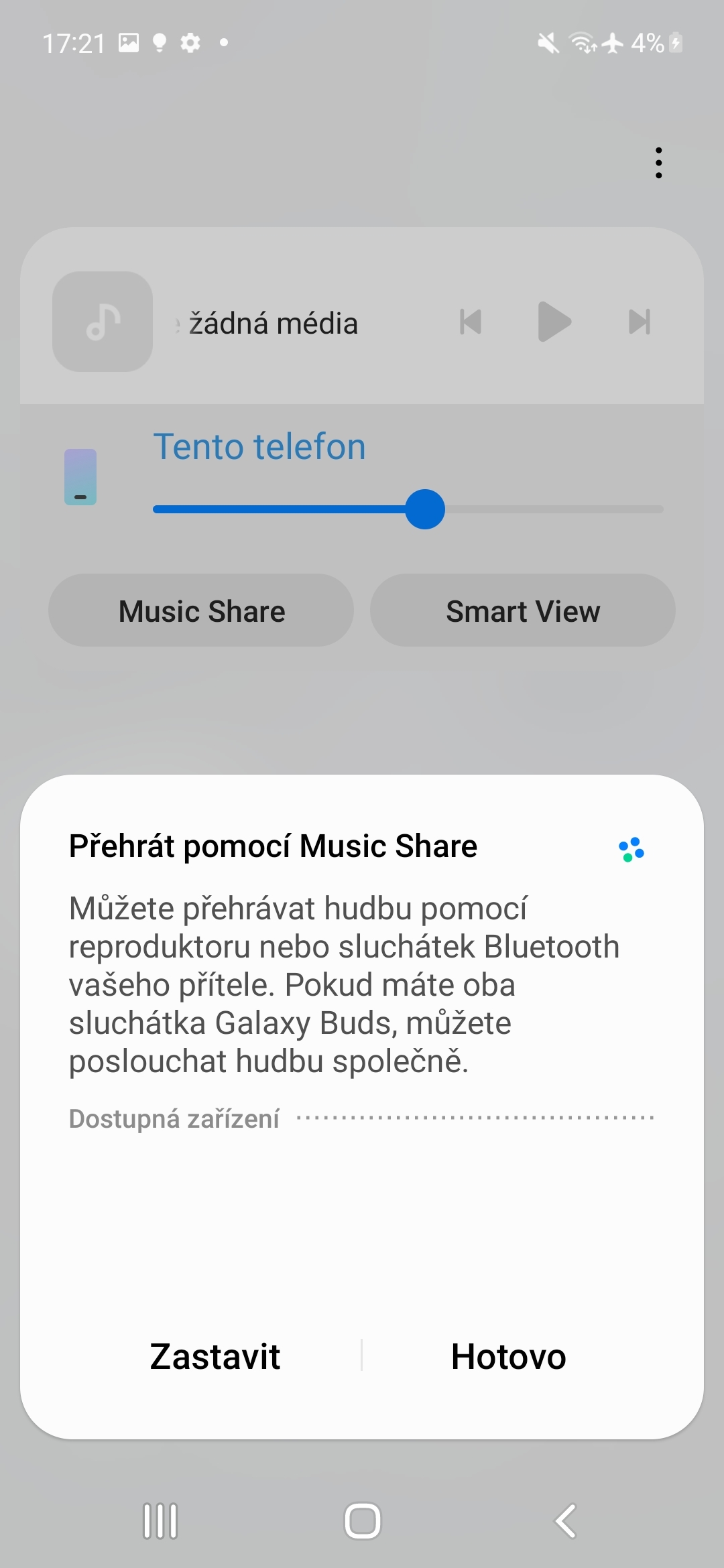Go back using the navigation bar
This screenshot has height=1568, width=724.
pos(565,1520)
